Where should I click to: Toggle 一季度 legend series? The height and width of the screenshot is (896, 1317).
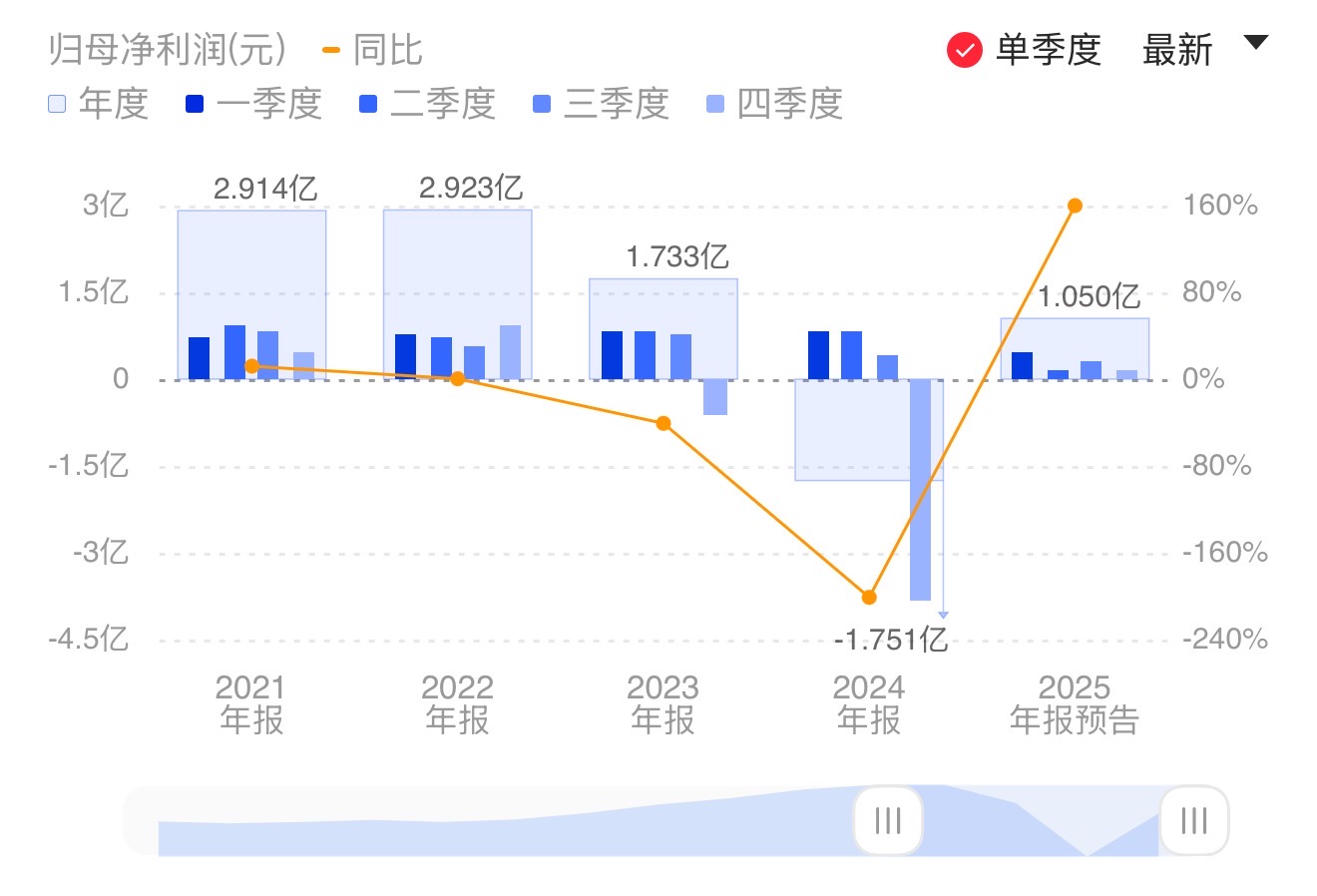253,104
